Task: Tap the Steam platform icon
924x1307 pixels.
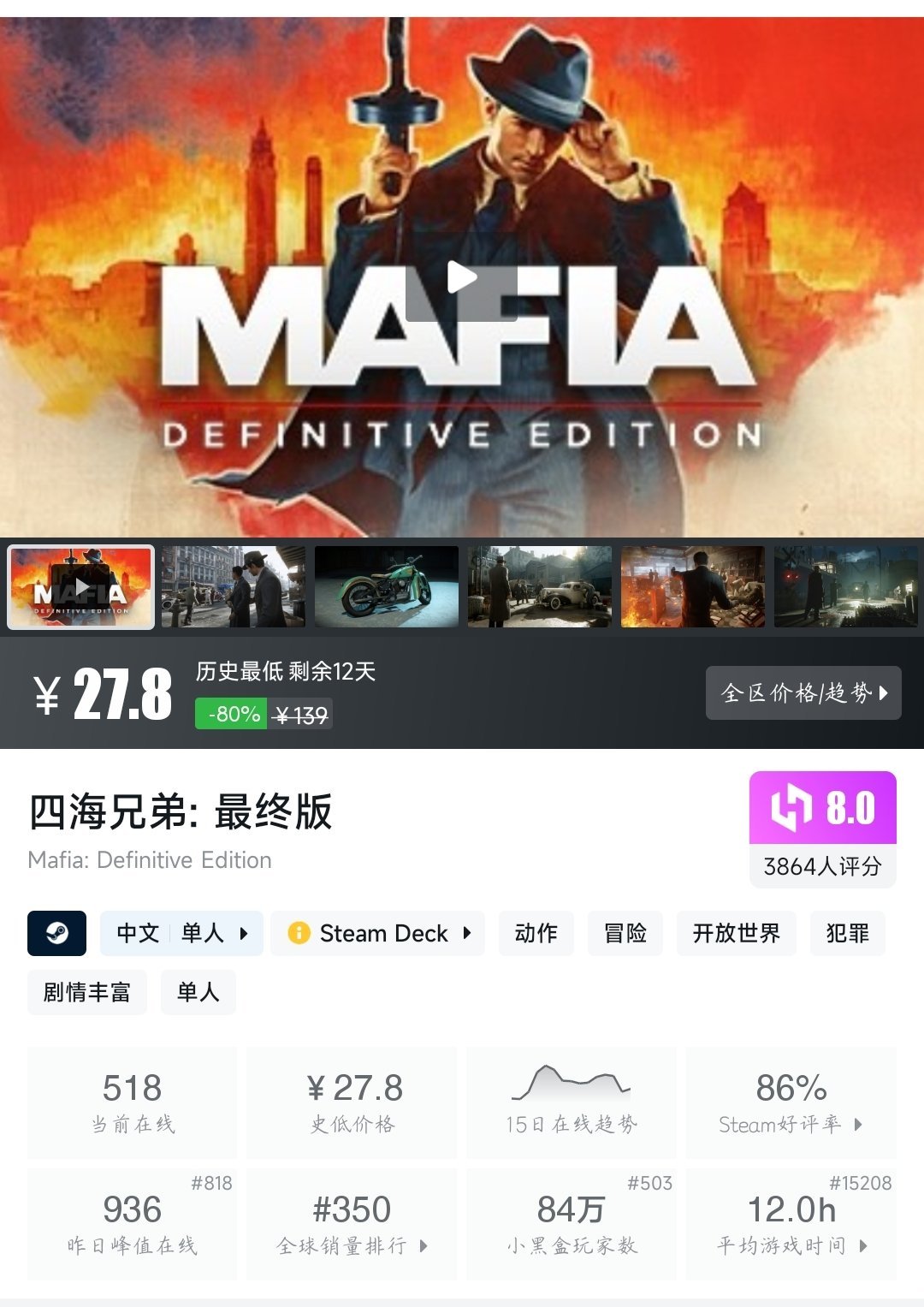Action: pyautogui.click(x=56, y=933)
